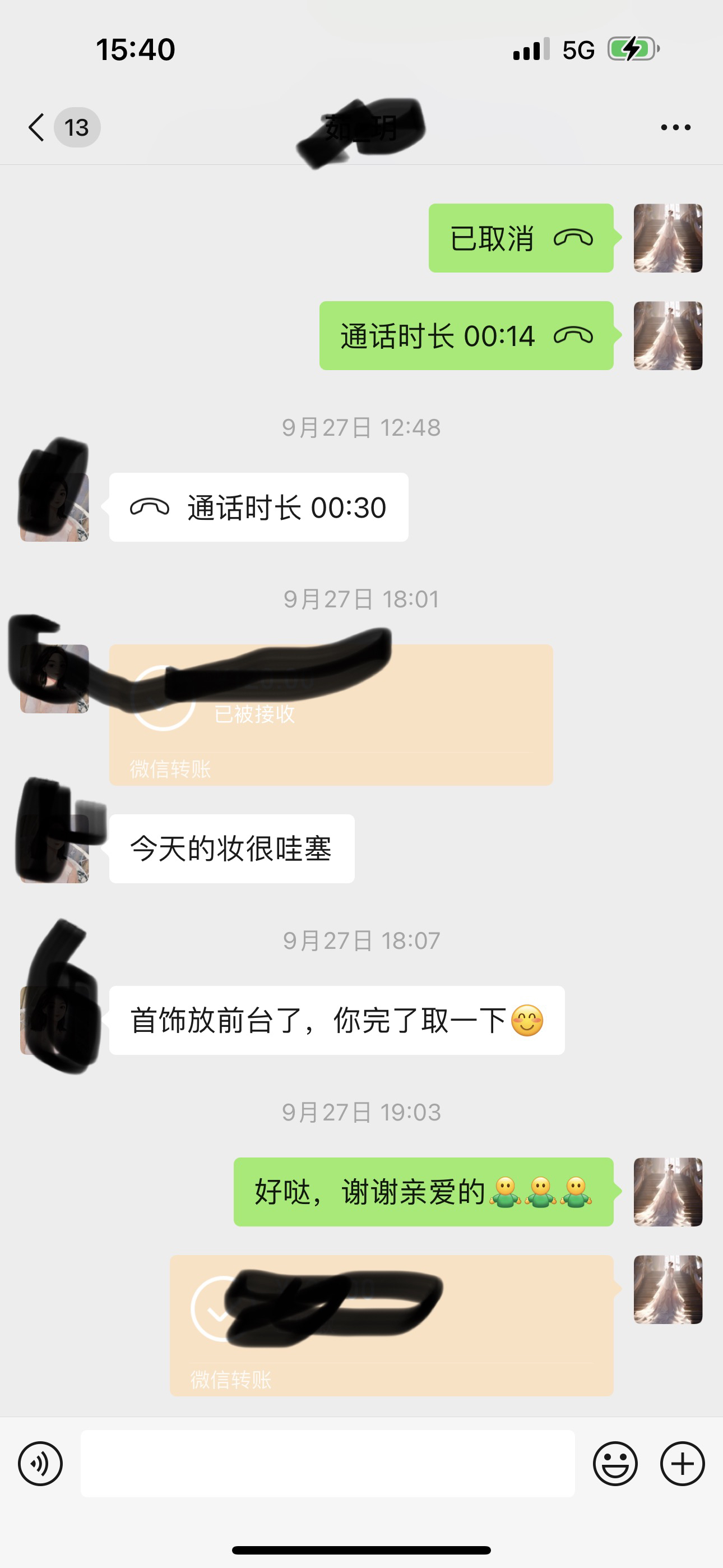This screenshot has height=1568, width=723.
Task: Open the sent 微信转账 card at the bottom
Action: coord(391,1325)
